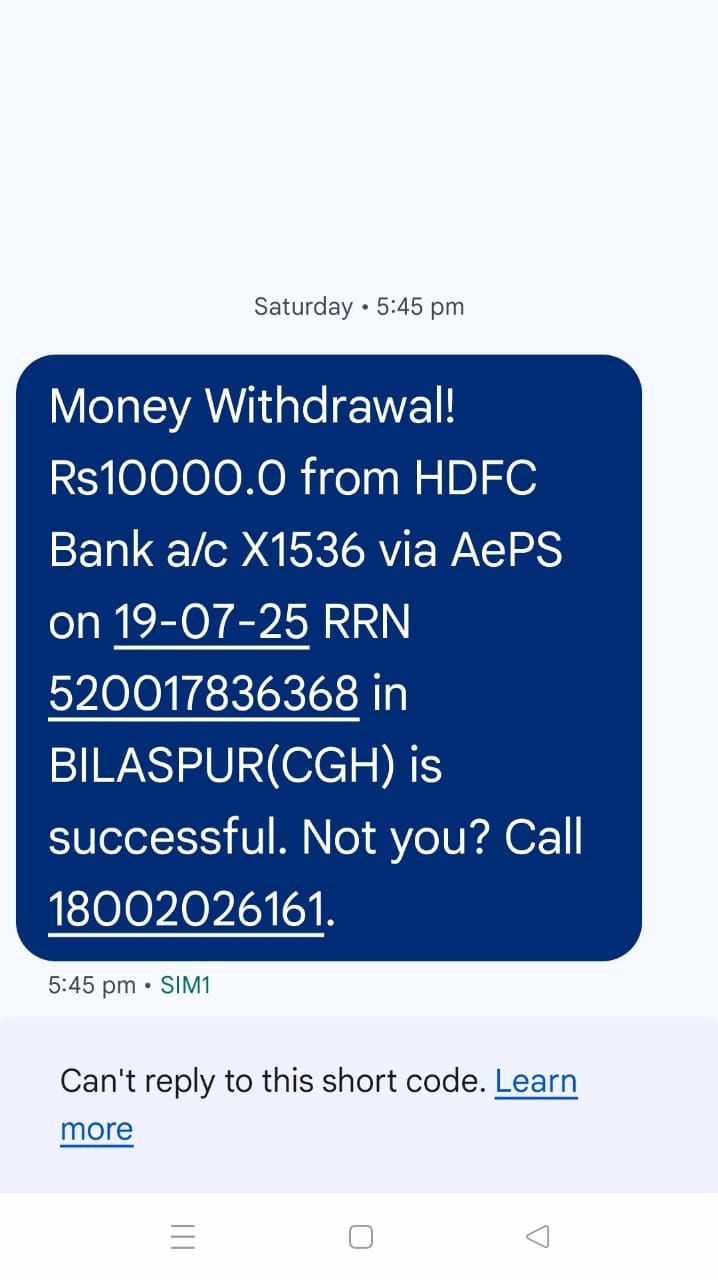Go back using the system back button
Screen dimensions: 718x1280
(537, 1237)
